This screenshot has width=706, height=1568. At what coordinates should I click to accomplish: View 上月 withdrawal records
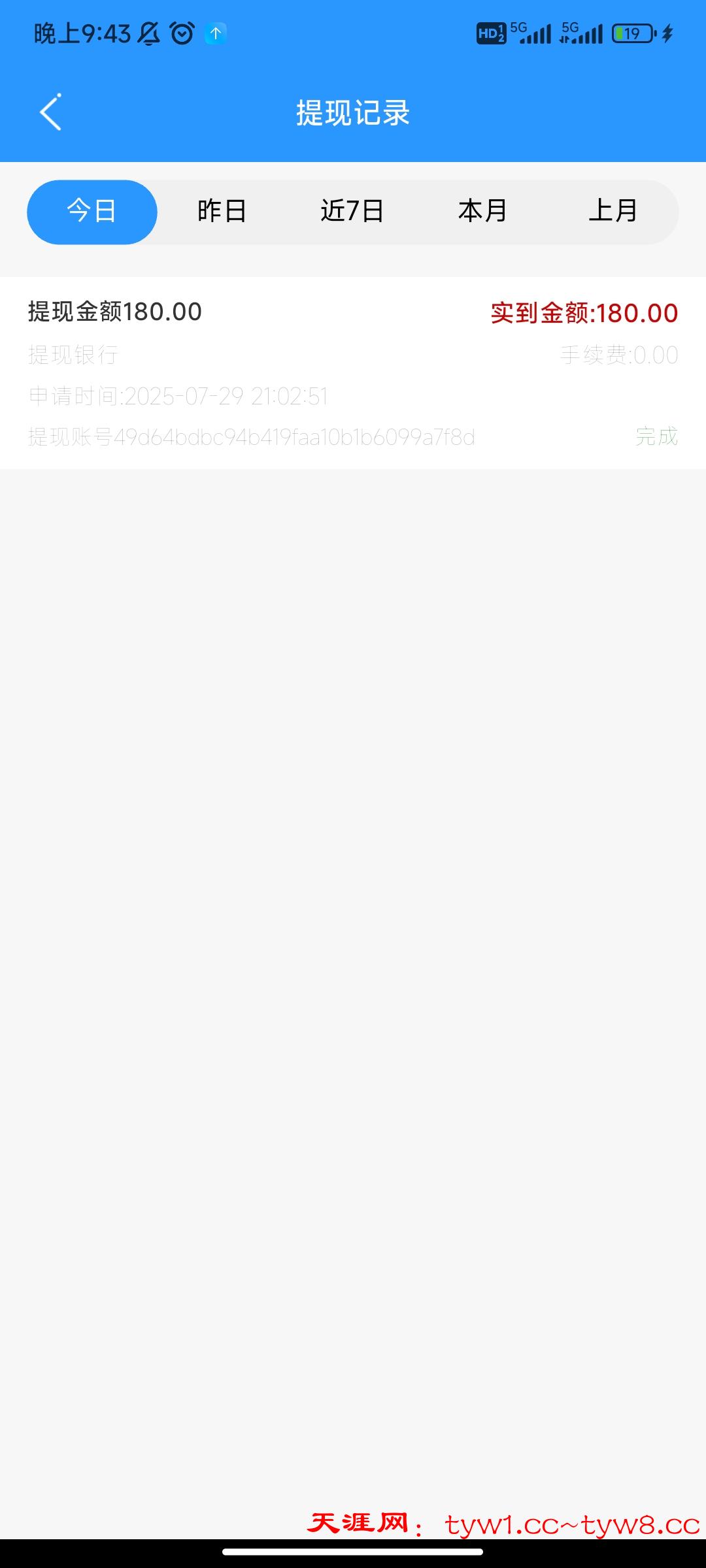pyautogui.click(x=613, y=212)
